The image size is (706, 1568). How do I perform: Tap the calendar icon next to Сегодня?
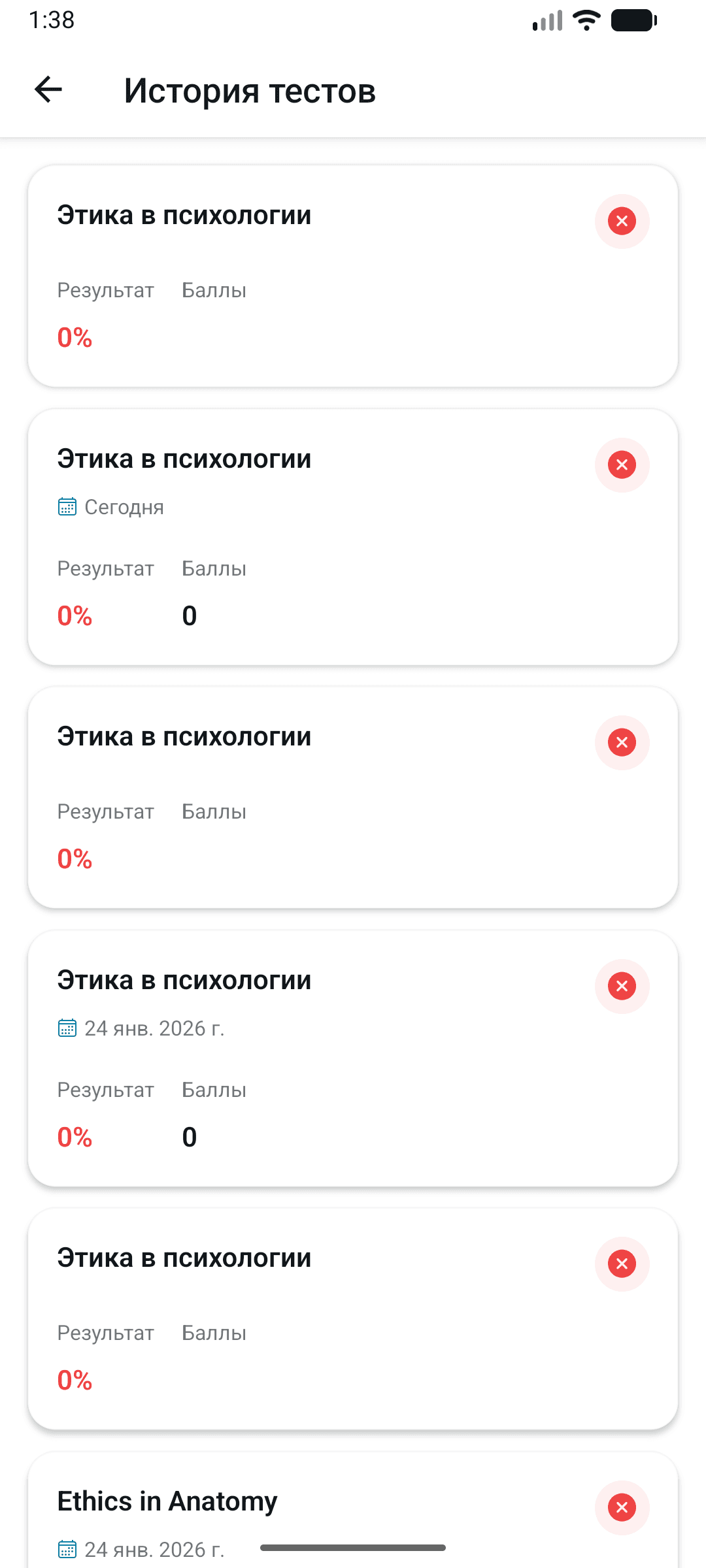click(x=67, y=507)
